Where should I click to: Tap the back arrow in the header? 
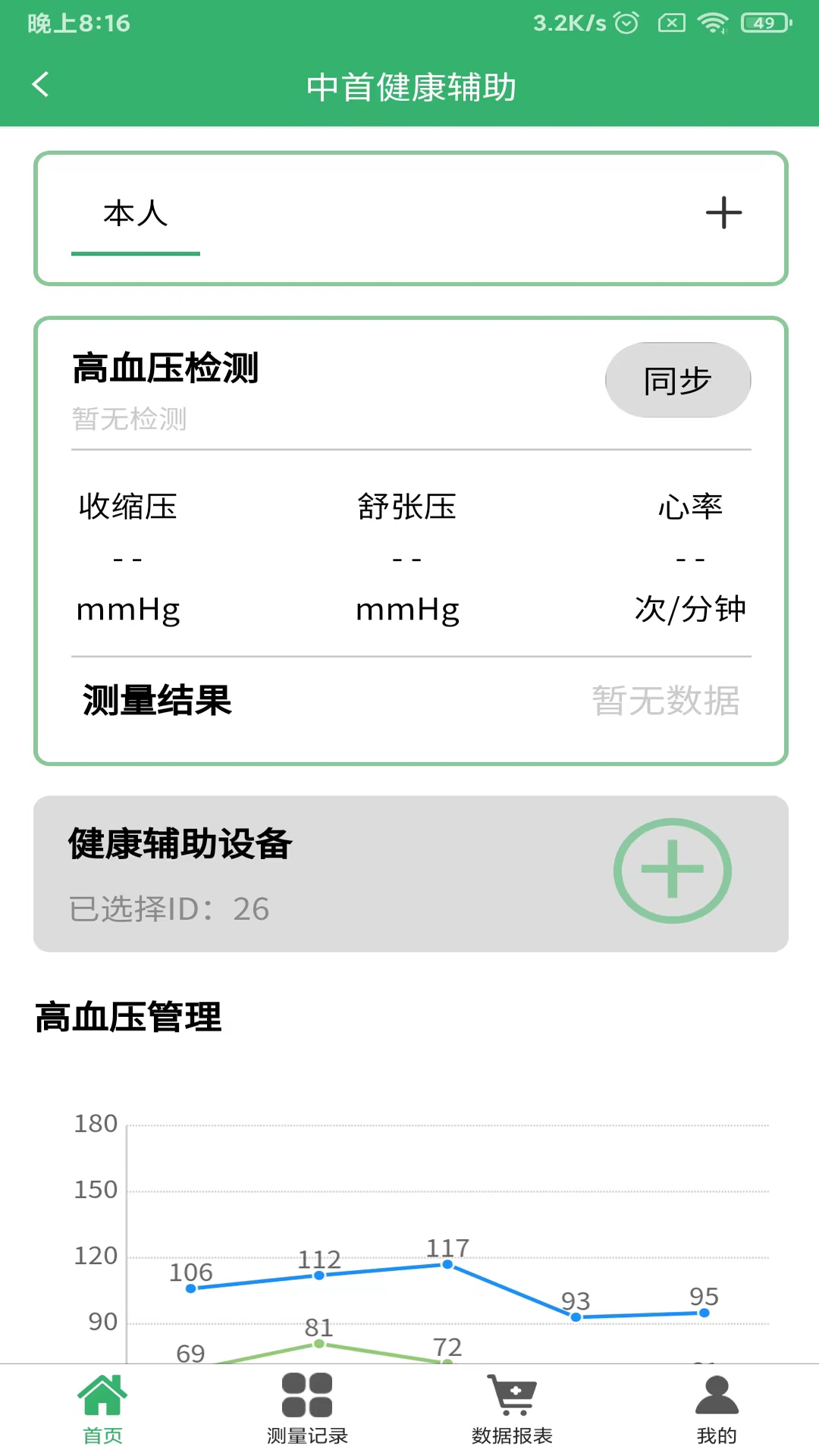click(40, 85)
